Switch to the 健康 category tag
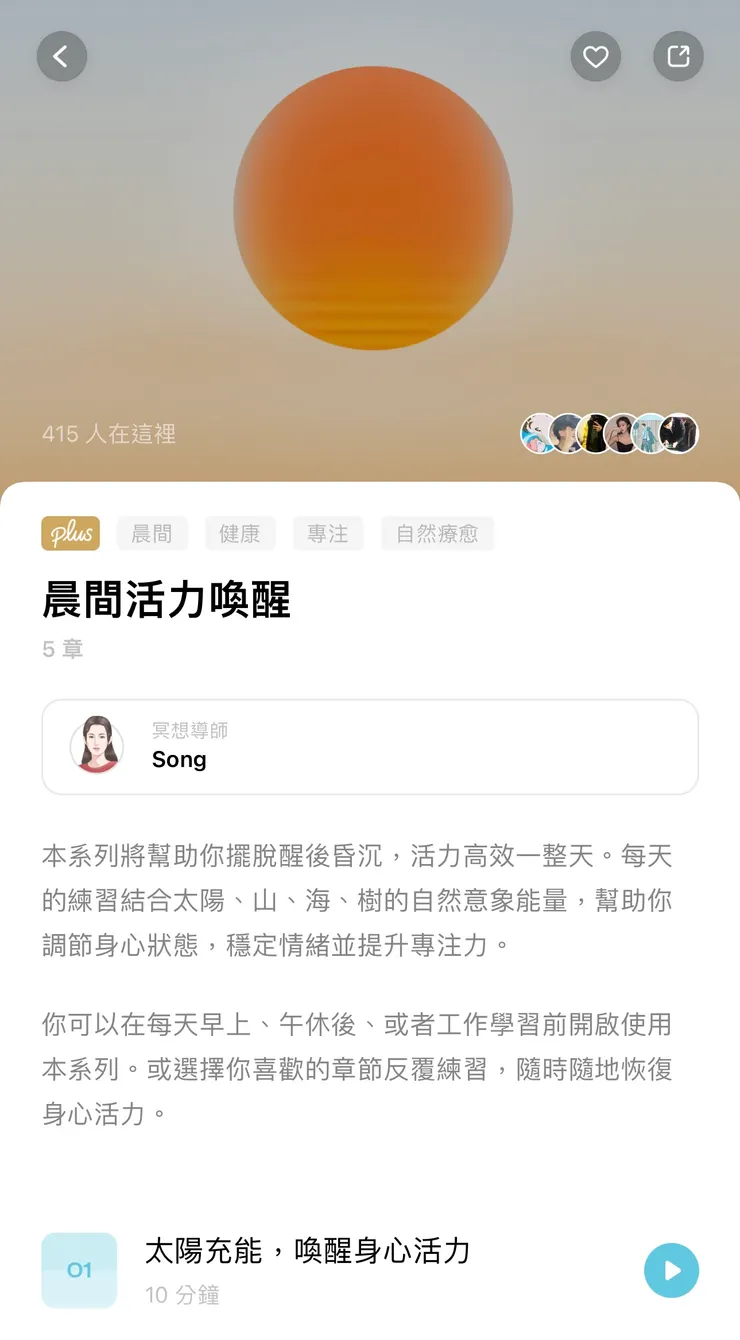 240,533
